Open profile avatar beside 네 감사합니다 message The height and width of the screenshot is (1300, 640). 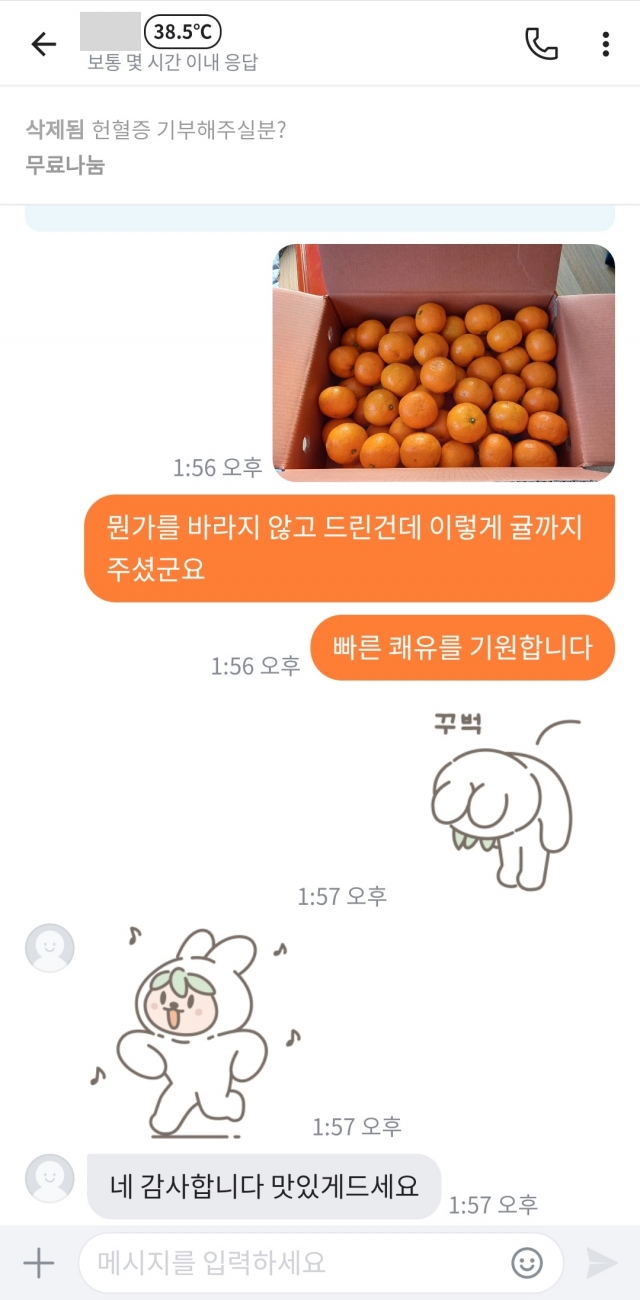[x=50, y=1178]
